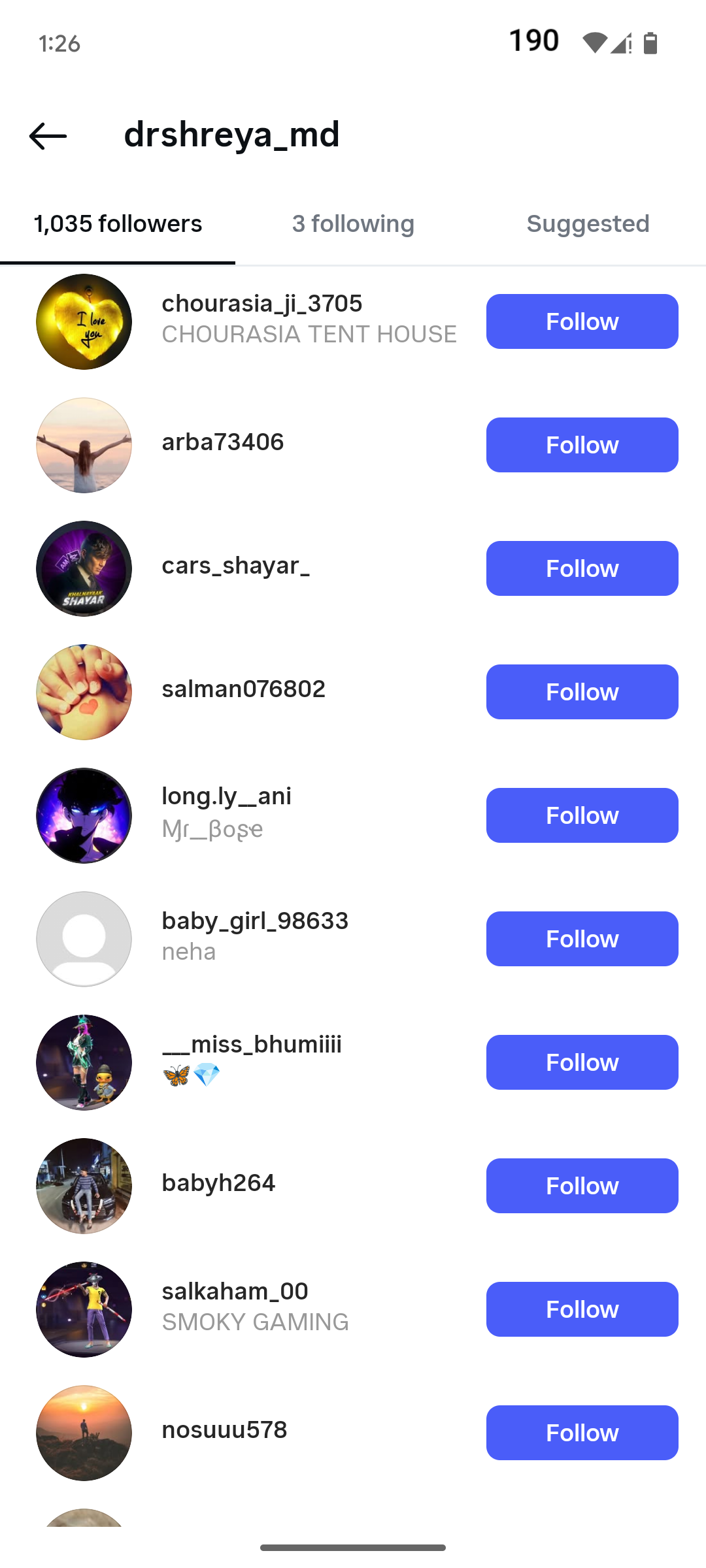Select the 1,035 followers tab

click(x=118, y=224)
